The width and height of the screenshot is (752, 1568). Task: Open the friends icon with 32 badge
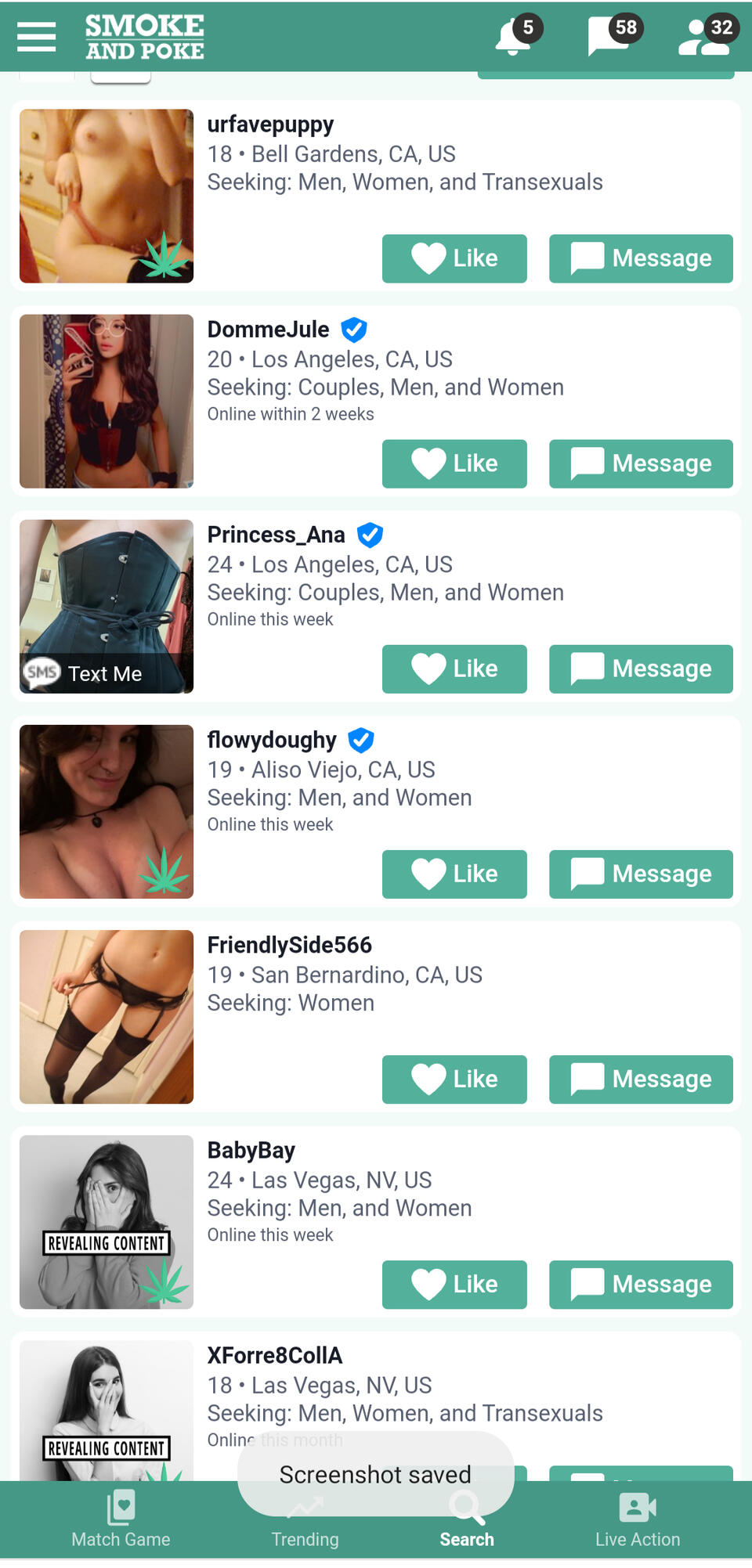tap(704, 37)
